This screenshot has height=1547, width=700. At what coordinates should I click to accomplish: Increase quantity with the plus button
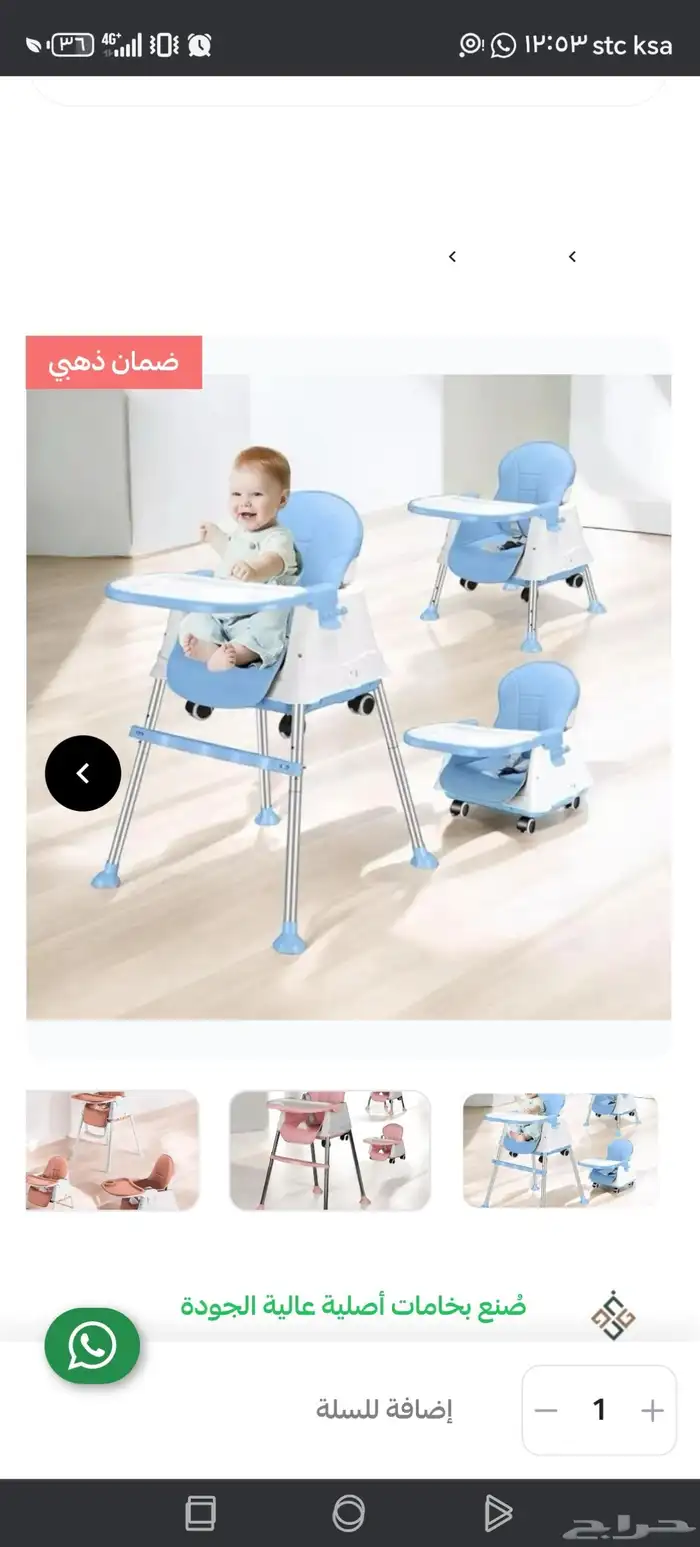pyautogui.click(x=652, y=1410)
